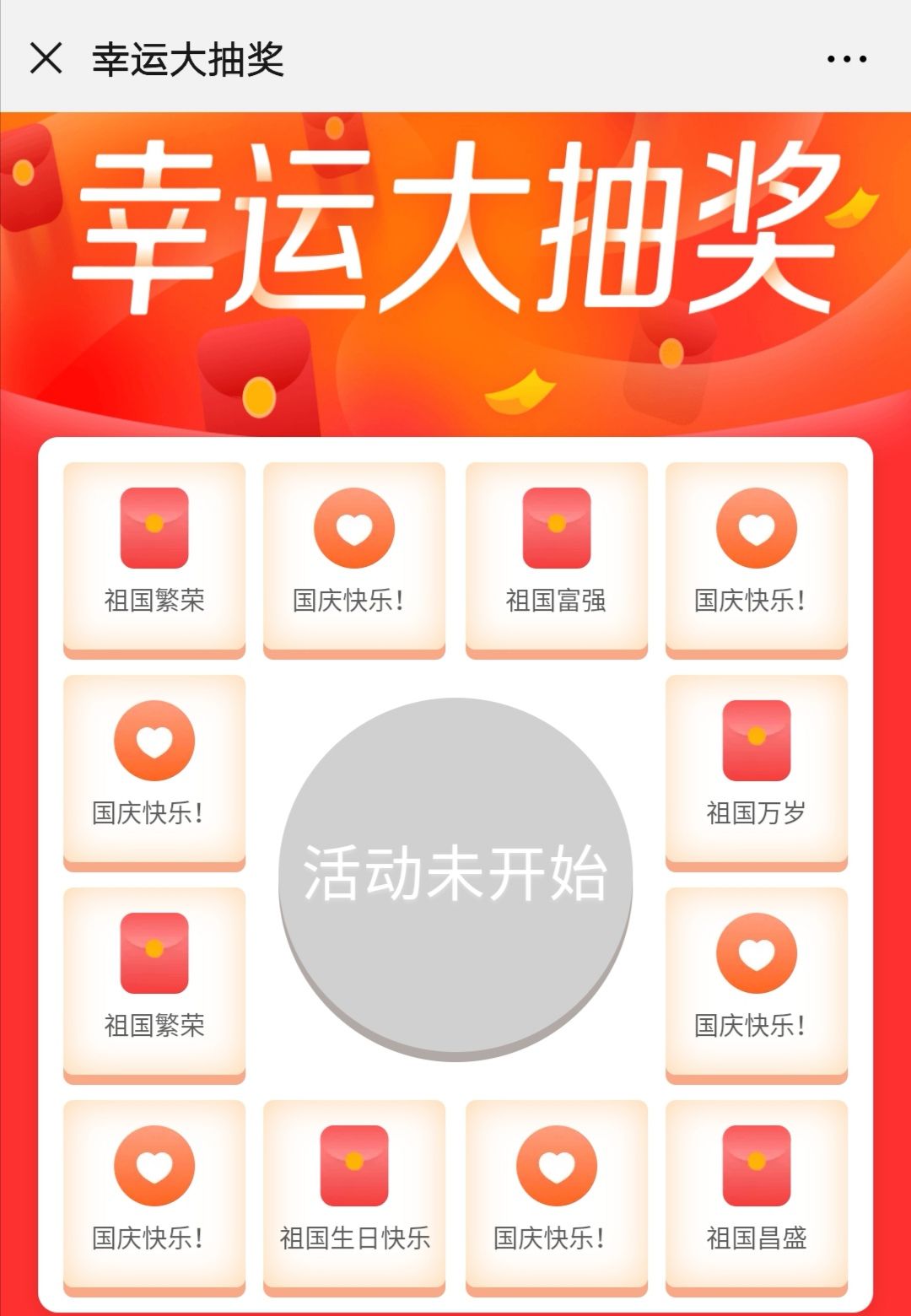Screen dimensions: 911x1316
Task: Click the heart icon in the left-middle 国庆快乐! tile
Action: point(155,742)
